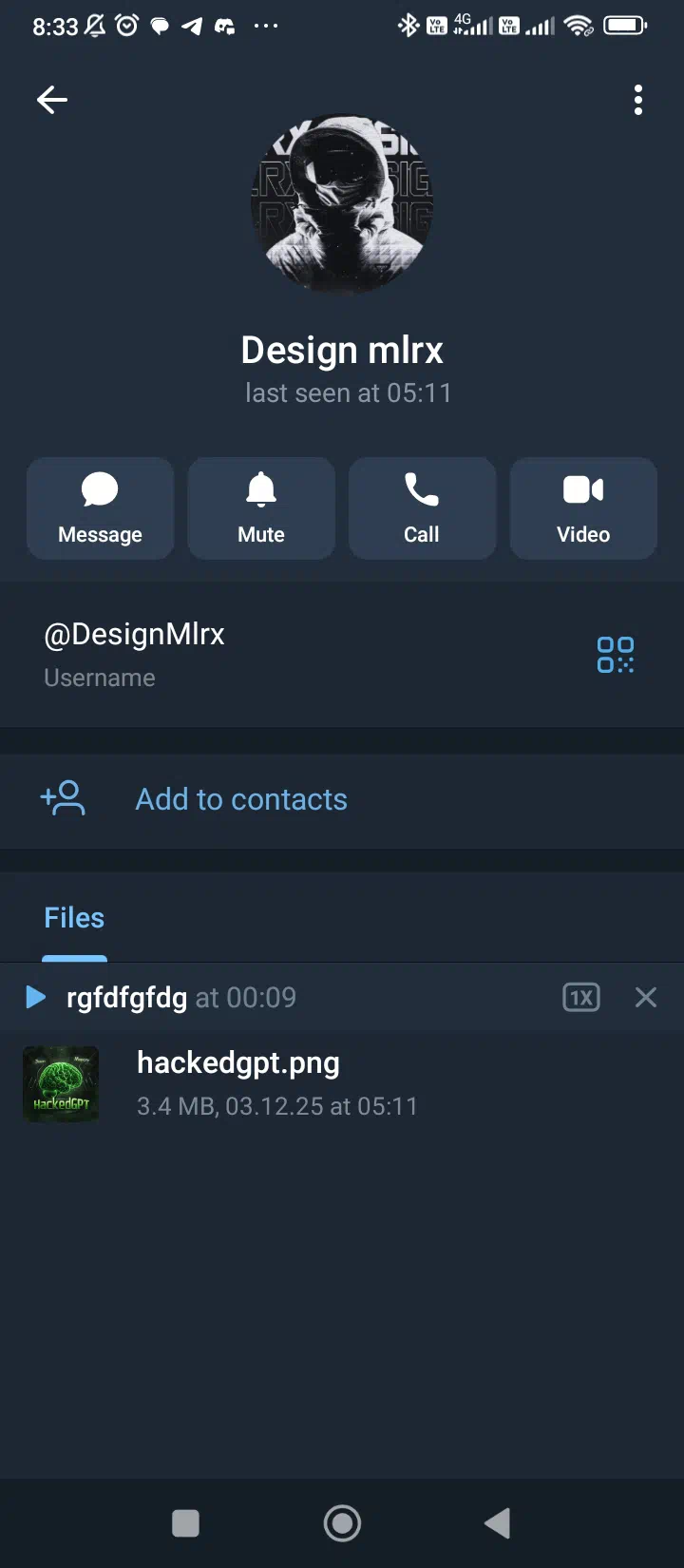This screenshot has height=1568, width=684.
Task: Mute notifications from Design mlrx
Action: tap(261, 508)
